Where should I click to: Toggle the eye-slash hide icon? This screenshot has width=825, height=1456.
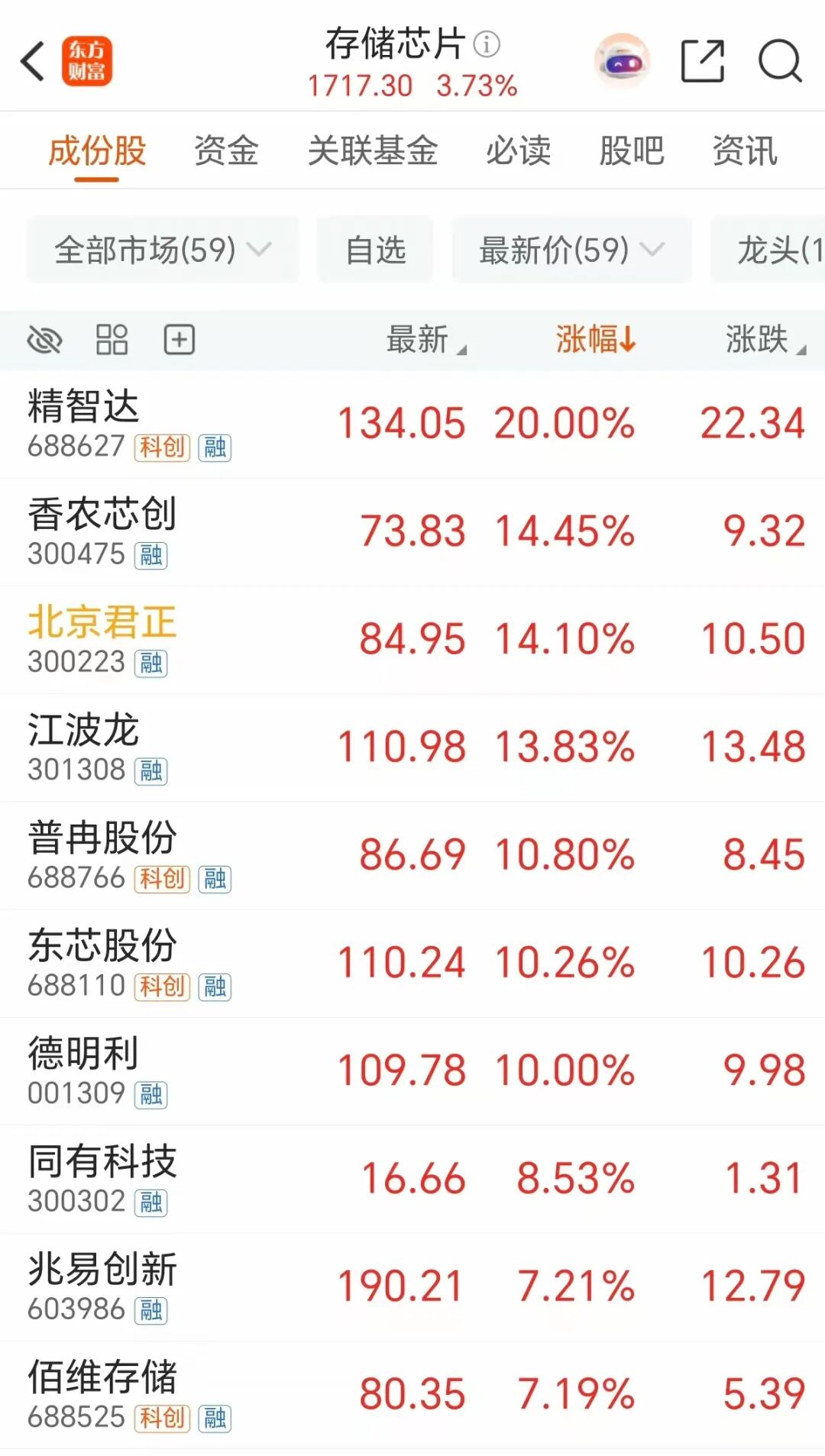44,340
